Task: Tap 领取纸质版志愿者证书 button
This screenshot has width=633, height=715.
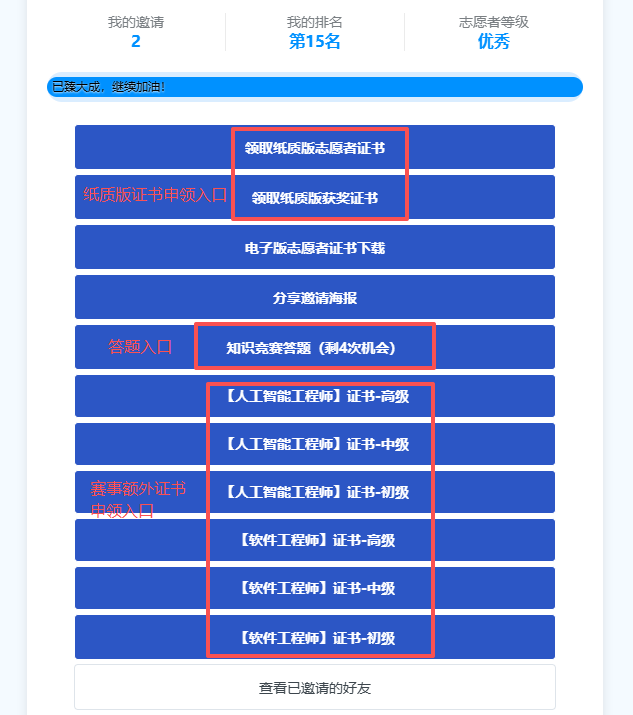Action: click(314, 147)
